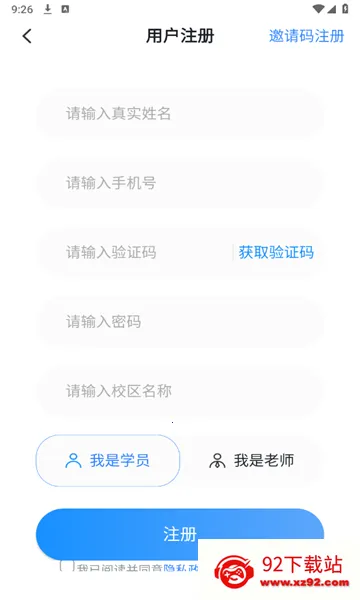This screenshot has height=600, width=360.
Task: Focus the 请输入校区名称 campus name field
Action: pyautogui.click(x=180, y=391)
